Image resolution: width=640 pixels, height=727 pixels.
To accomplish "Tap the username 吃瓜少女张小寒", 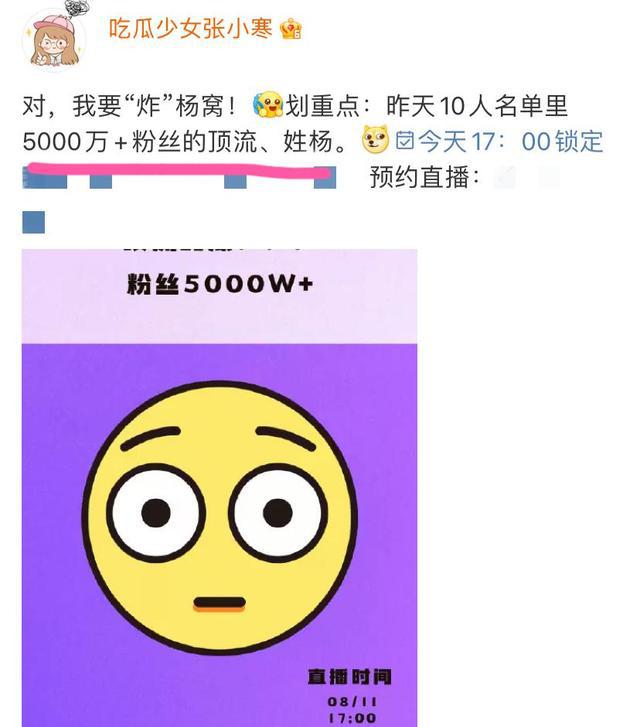I will 189,28.
